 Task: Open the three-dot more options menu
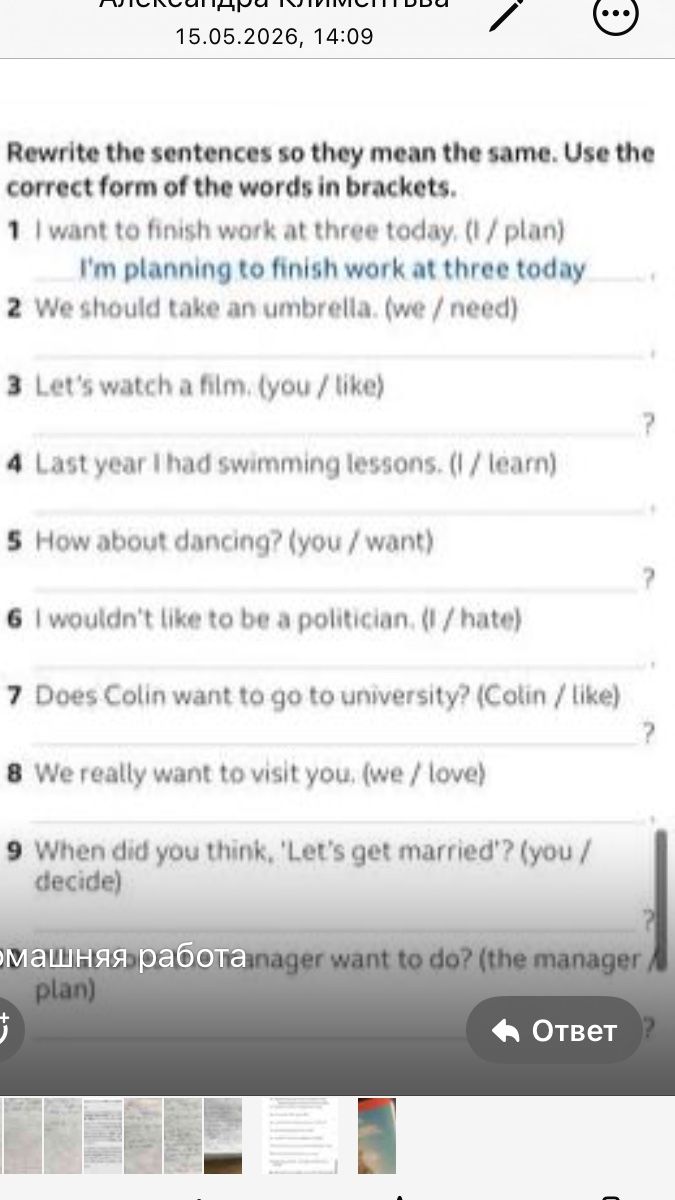(615, 15)
